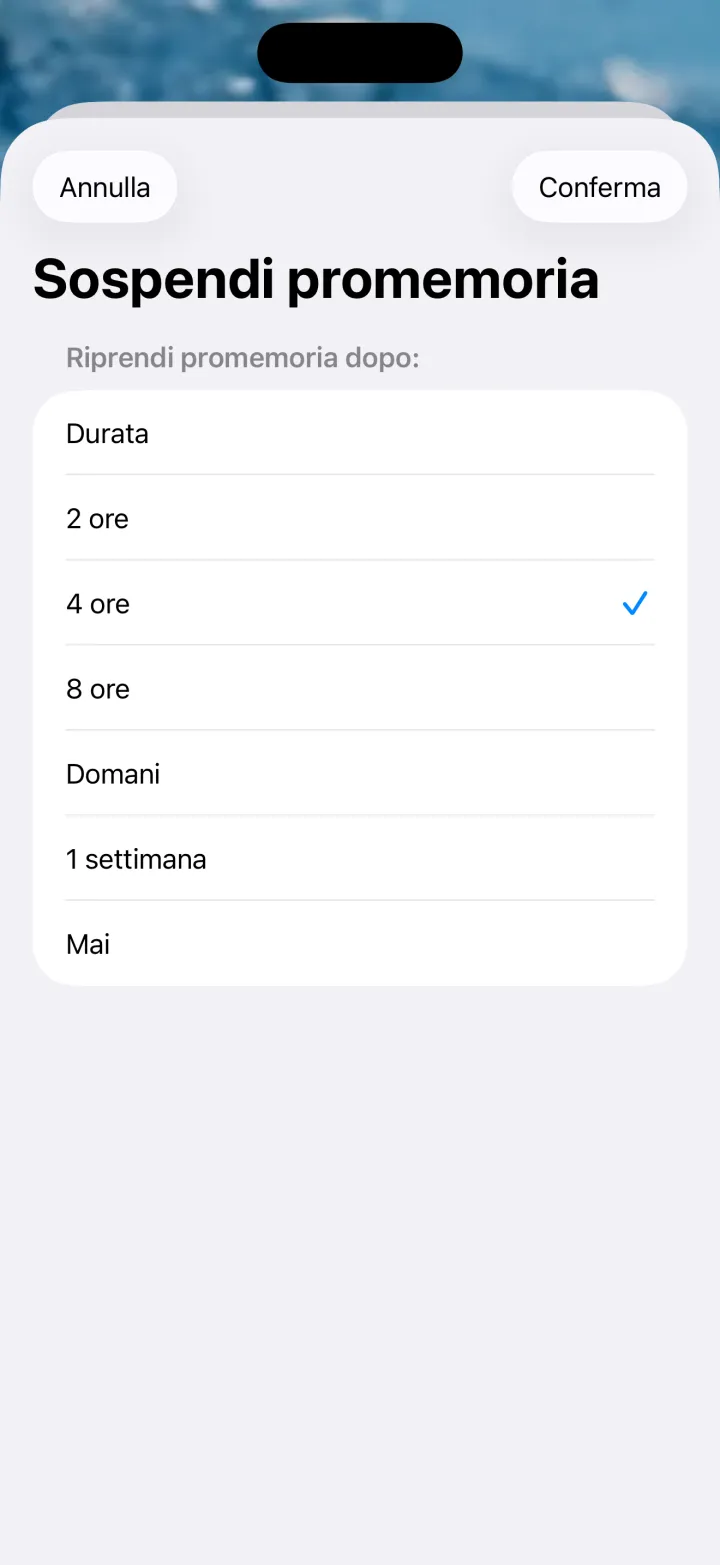Pick the 8 ore option
Viewport: 720px width, 1565px height.
tap(360, 688)
